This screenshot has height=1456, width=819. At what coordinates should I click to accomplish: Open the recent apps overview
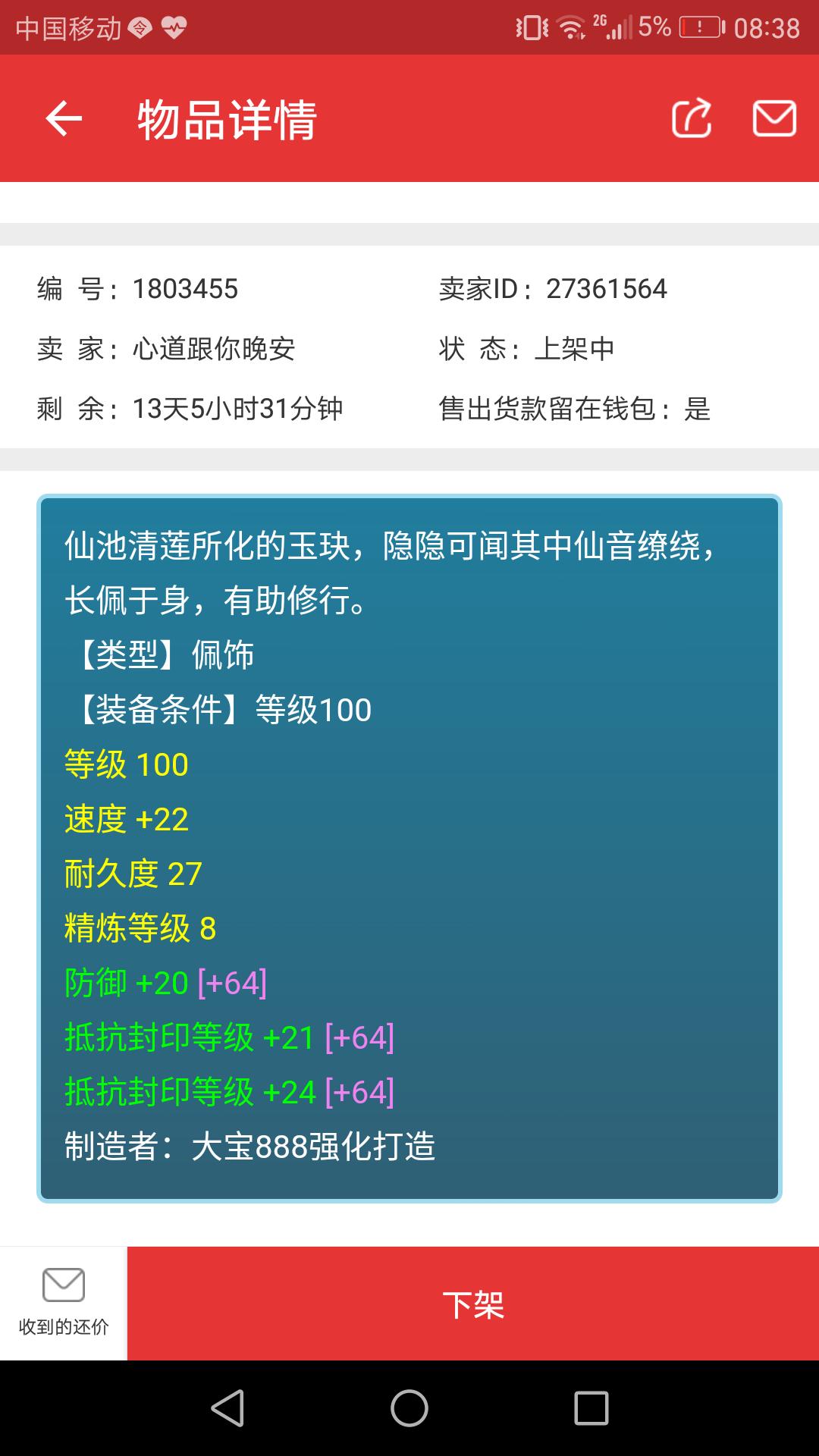click(x=591, y=1408)
